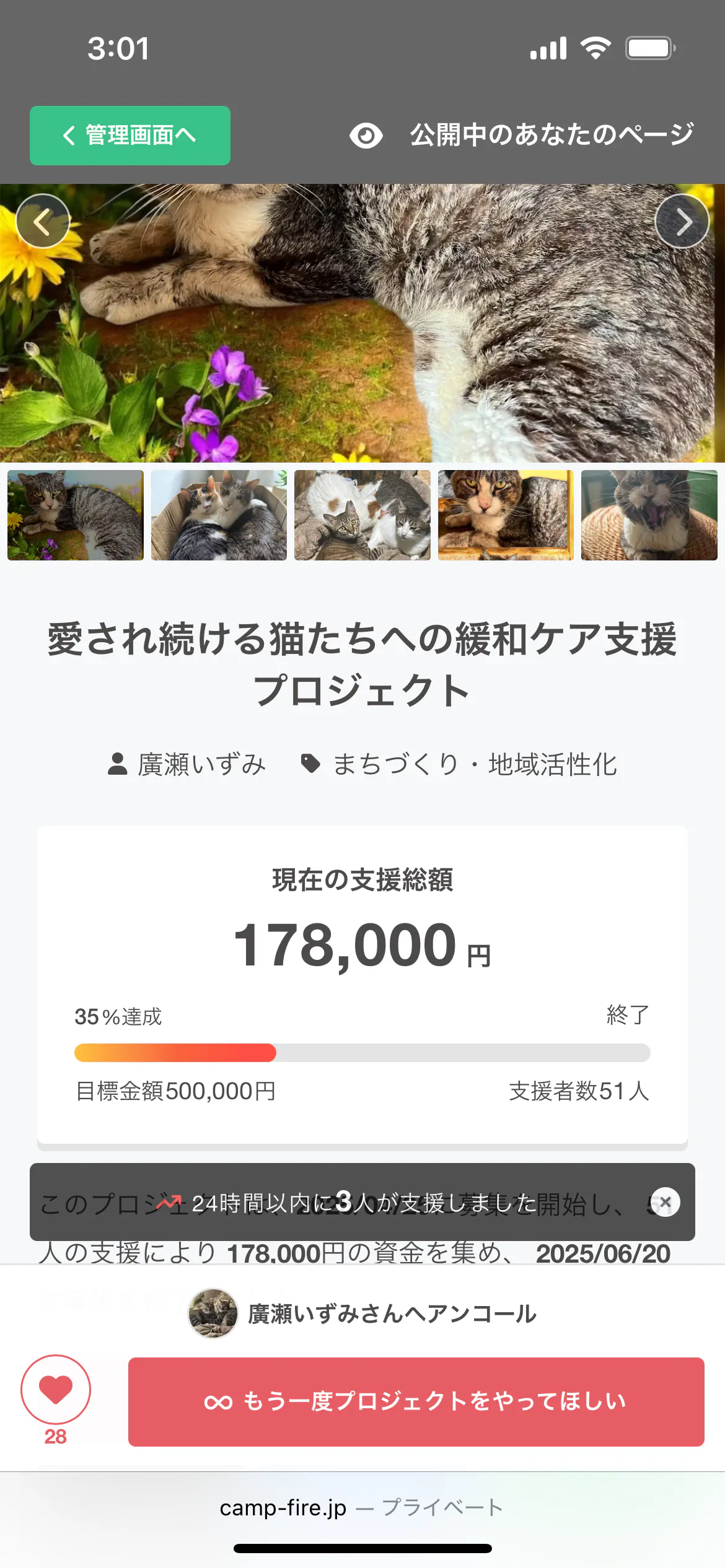725x1568 pixels.
Task: Select the thumbnail of cats in cardboard box
Action: tap(219, 515)
